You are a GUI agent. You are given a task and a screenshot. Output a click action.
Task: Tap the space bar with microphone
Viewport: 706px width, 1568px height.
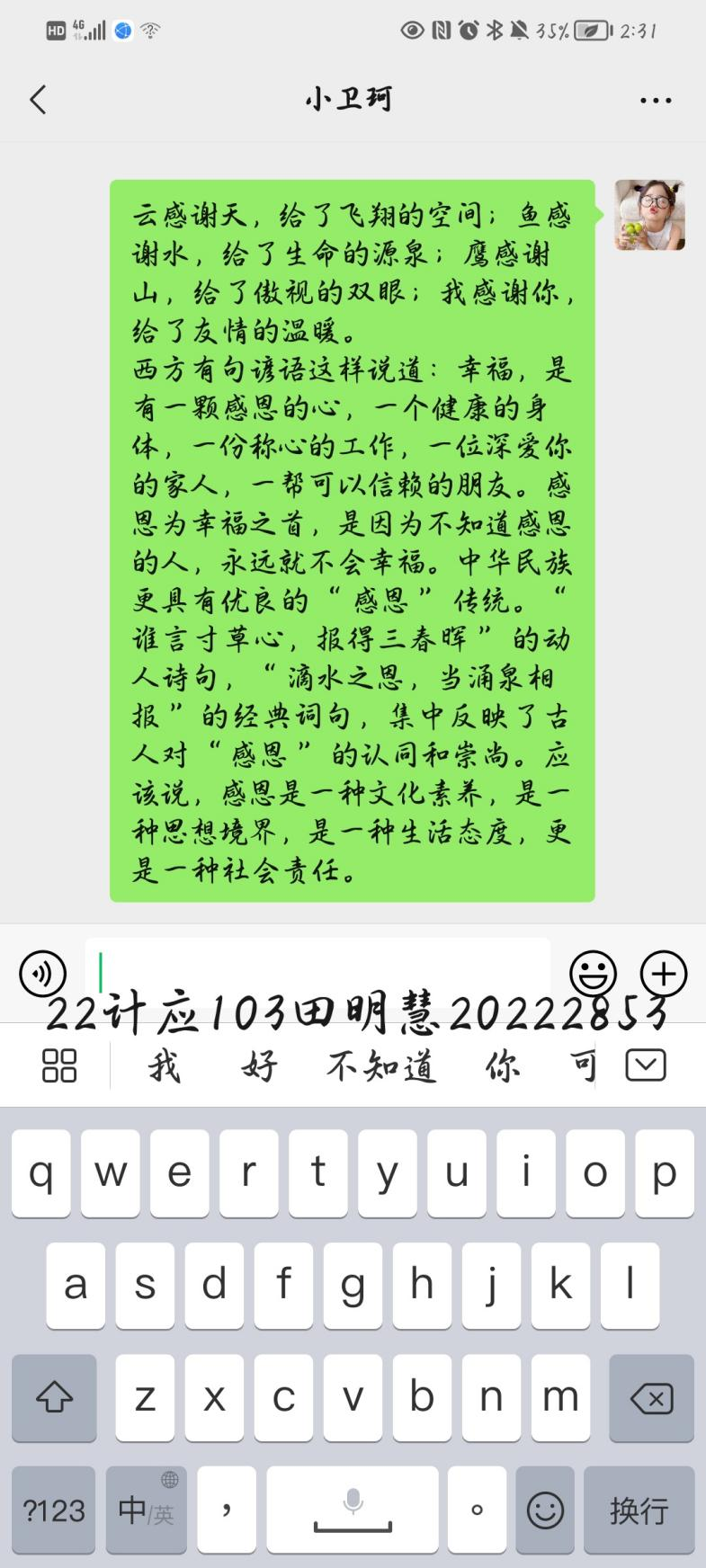tap(353, 1510)
